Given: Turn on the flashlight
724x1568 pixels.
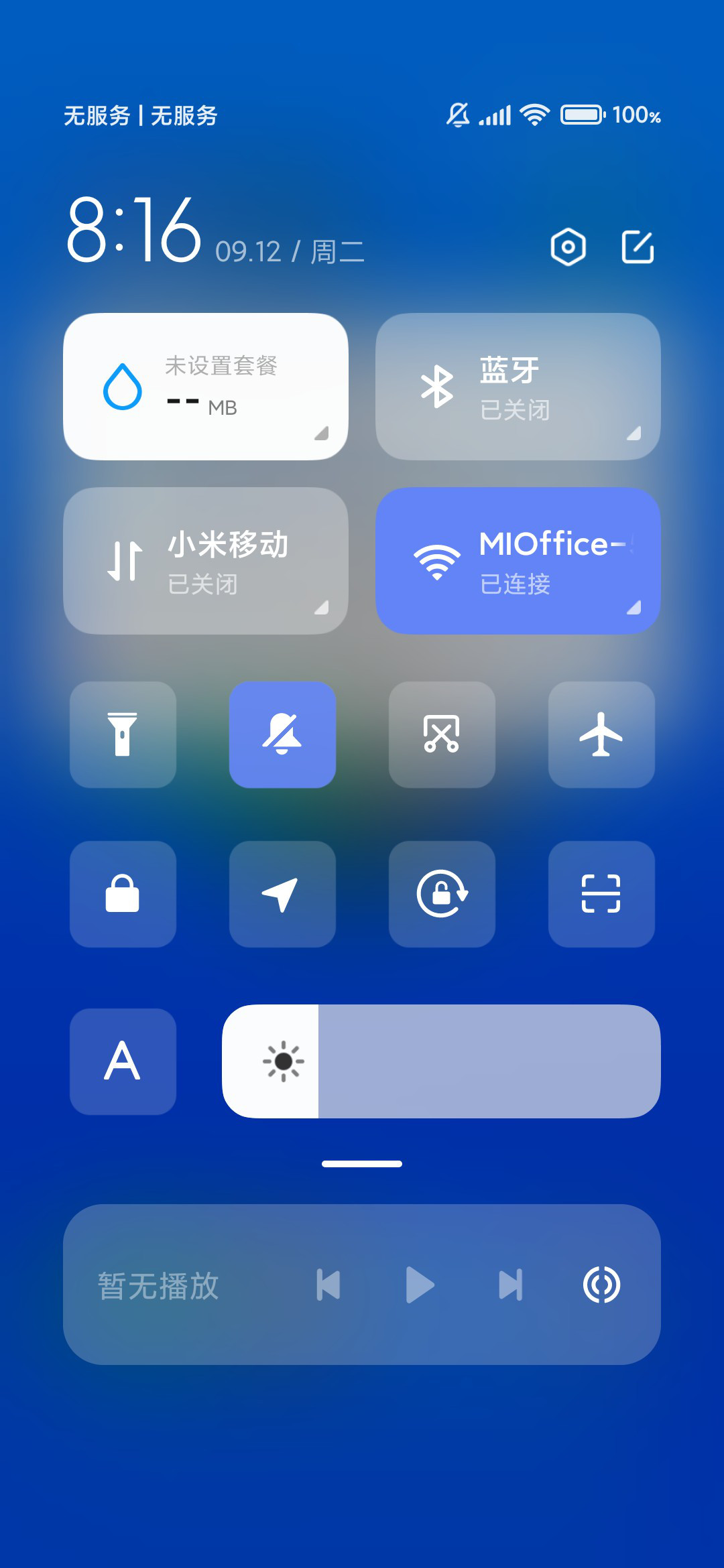Looking at the screenshot, I should [x=123, y=734].
